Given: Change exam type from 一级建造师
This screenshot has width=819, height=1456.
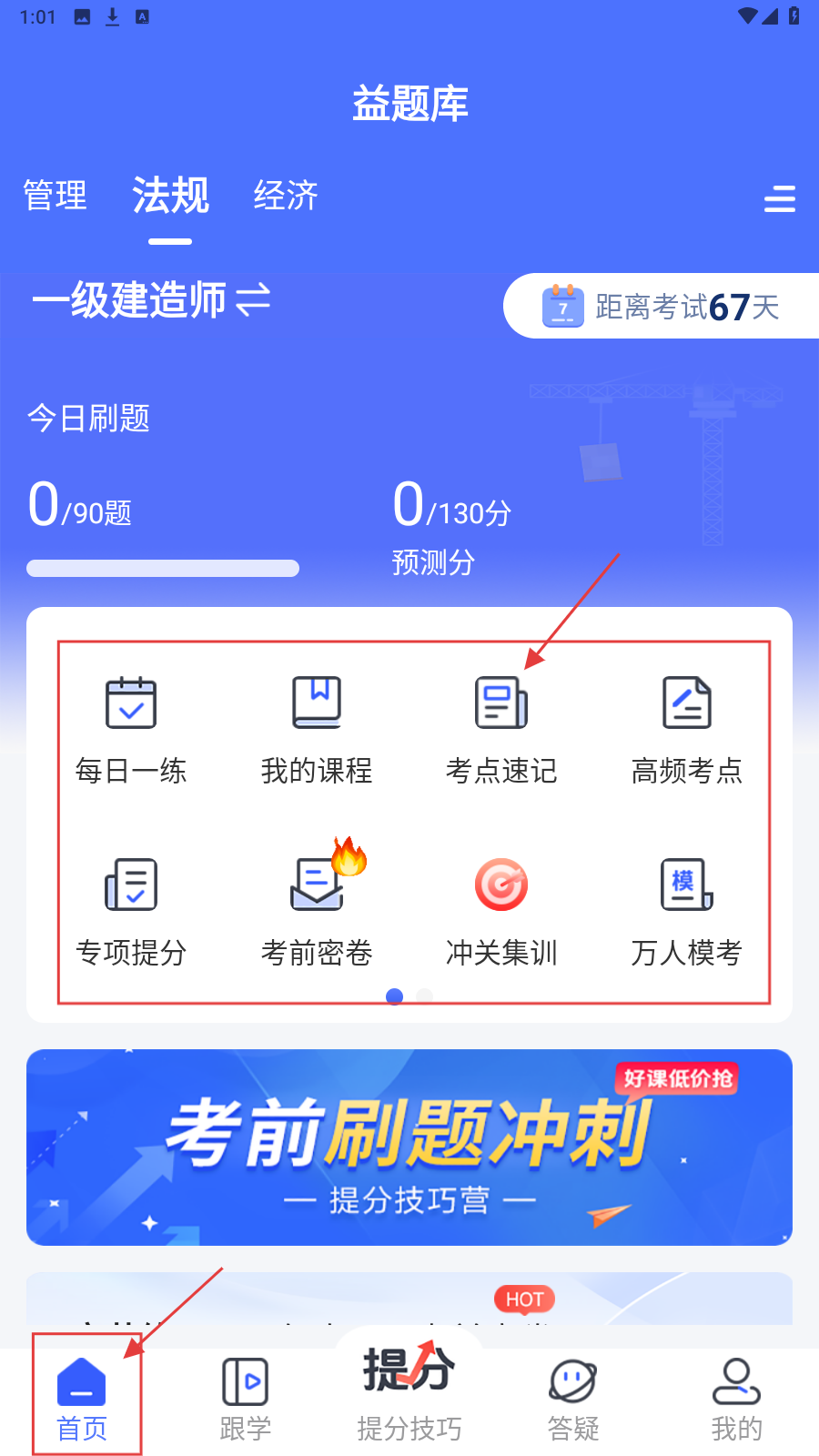Looking at the screenshot, I should 151,300.
